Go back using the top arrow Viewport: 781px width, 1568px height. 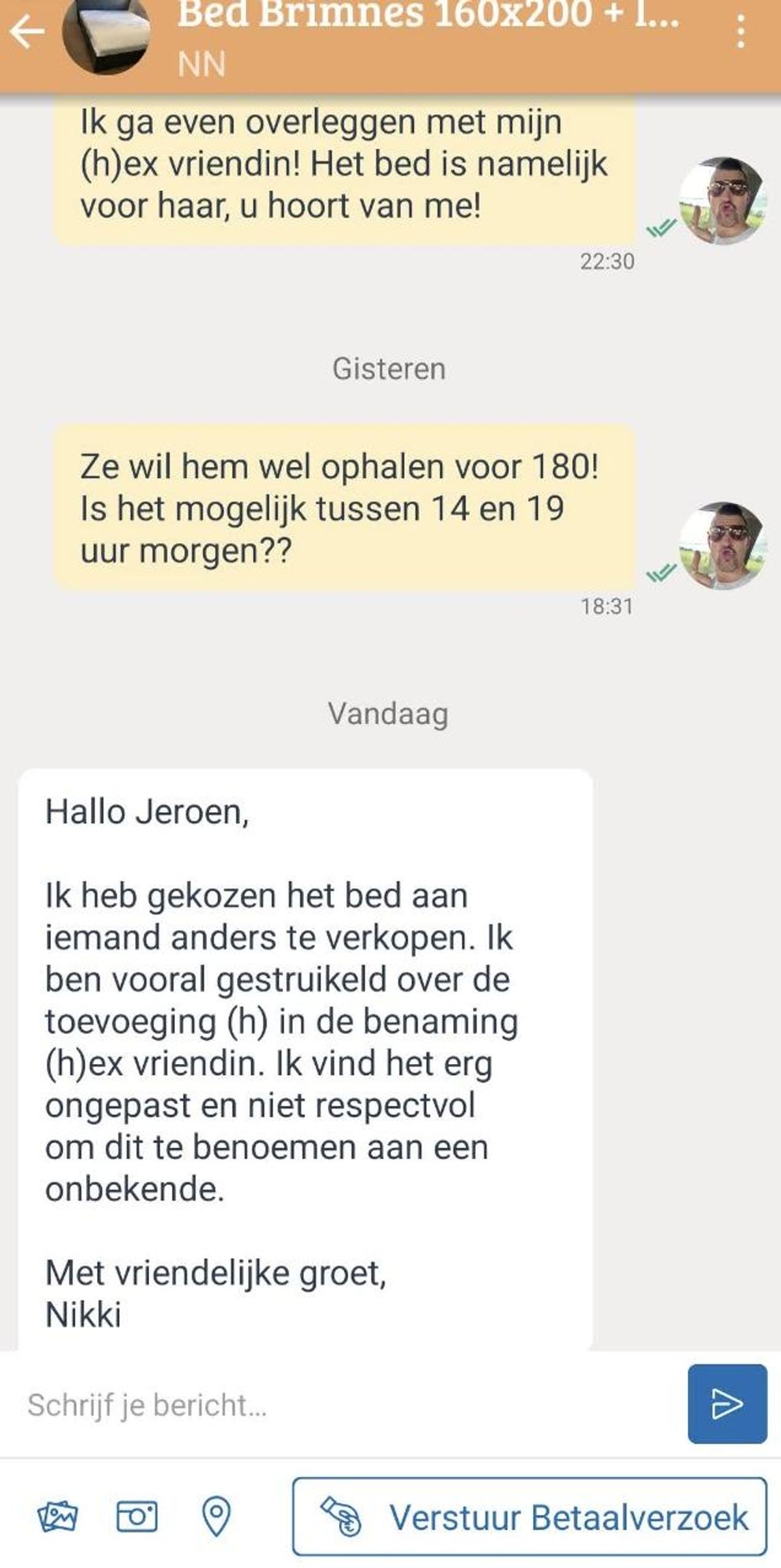click(27, 33)
